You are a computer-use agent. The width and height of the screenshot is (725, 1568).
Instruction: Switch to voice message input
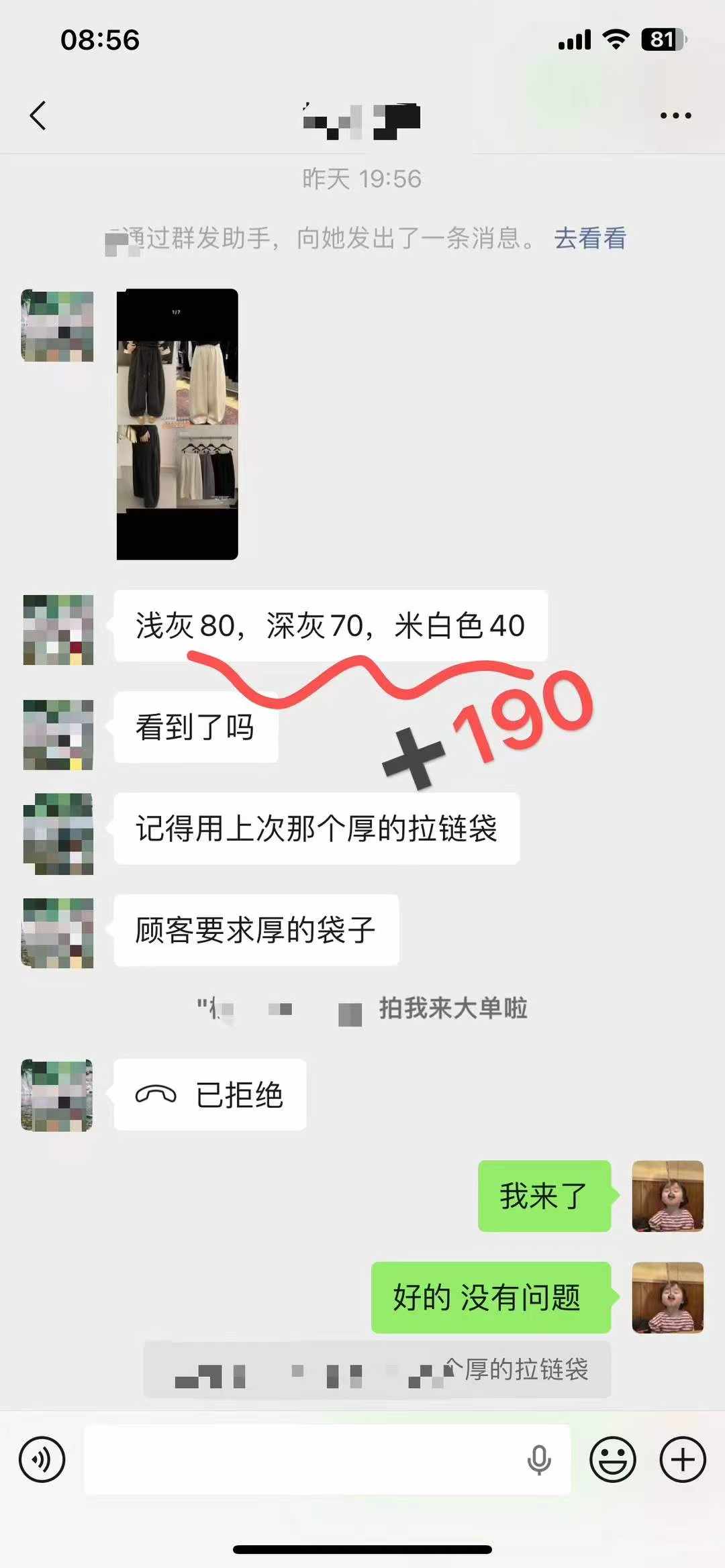tap(42, 1459)
